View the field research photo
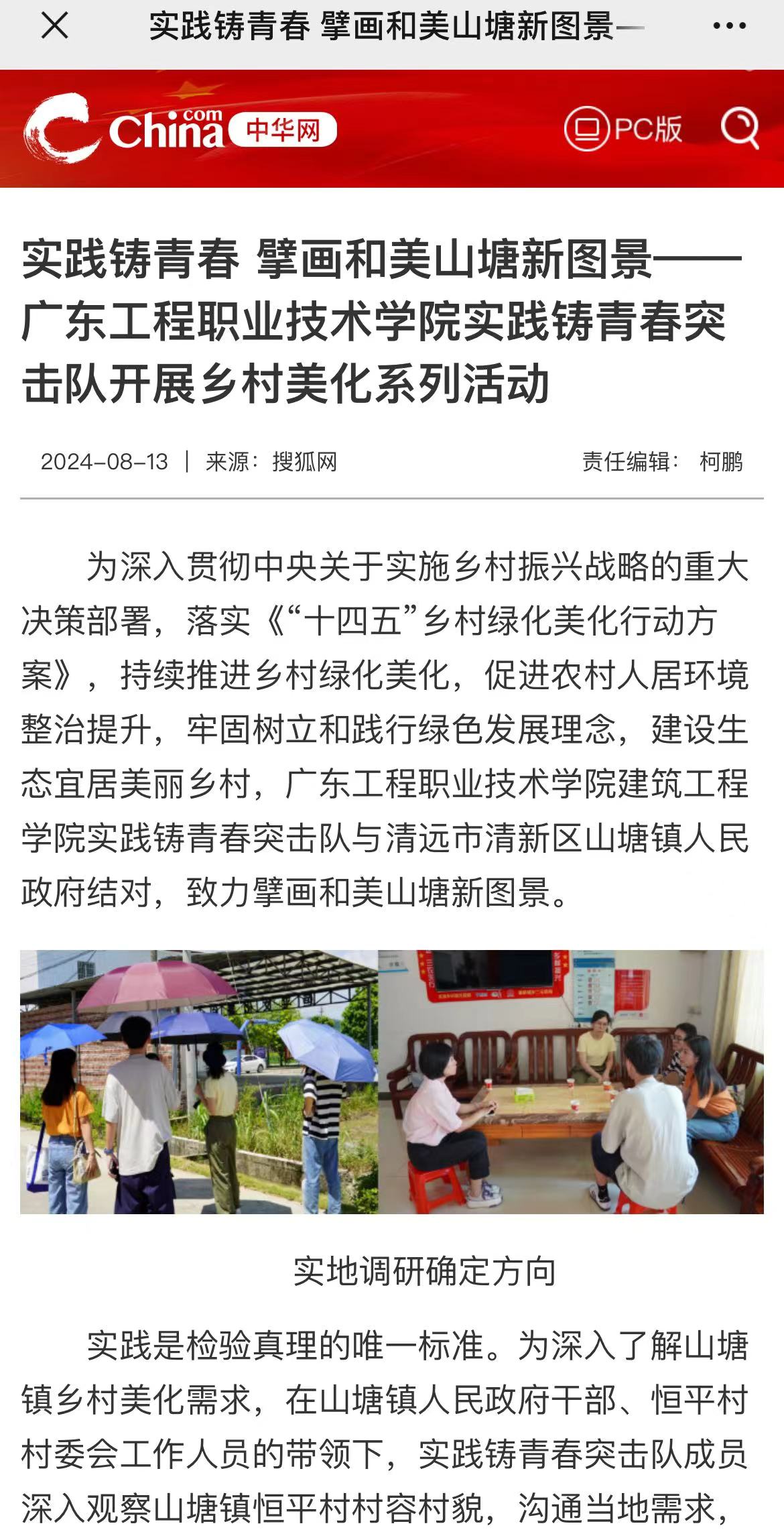The image size is (784, 1536). pyautogui.click(x=392, y=1081)
